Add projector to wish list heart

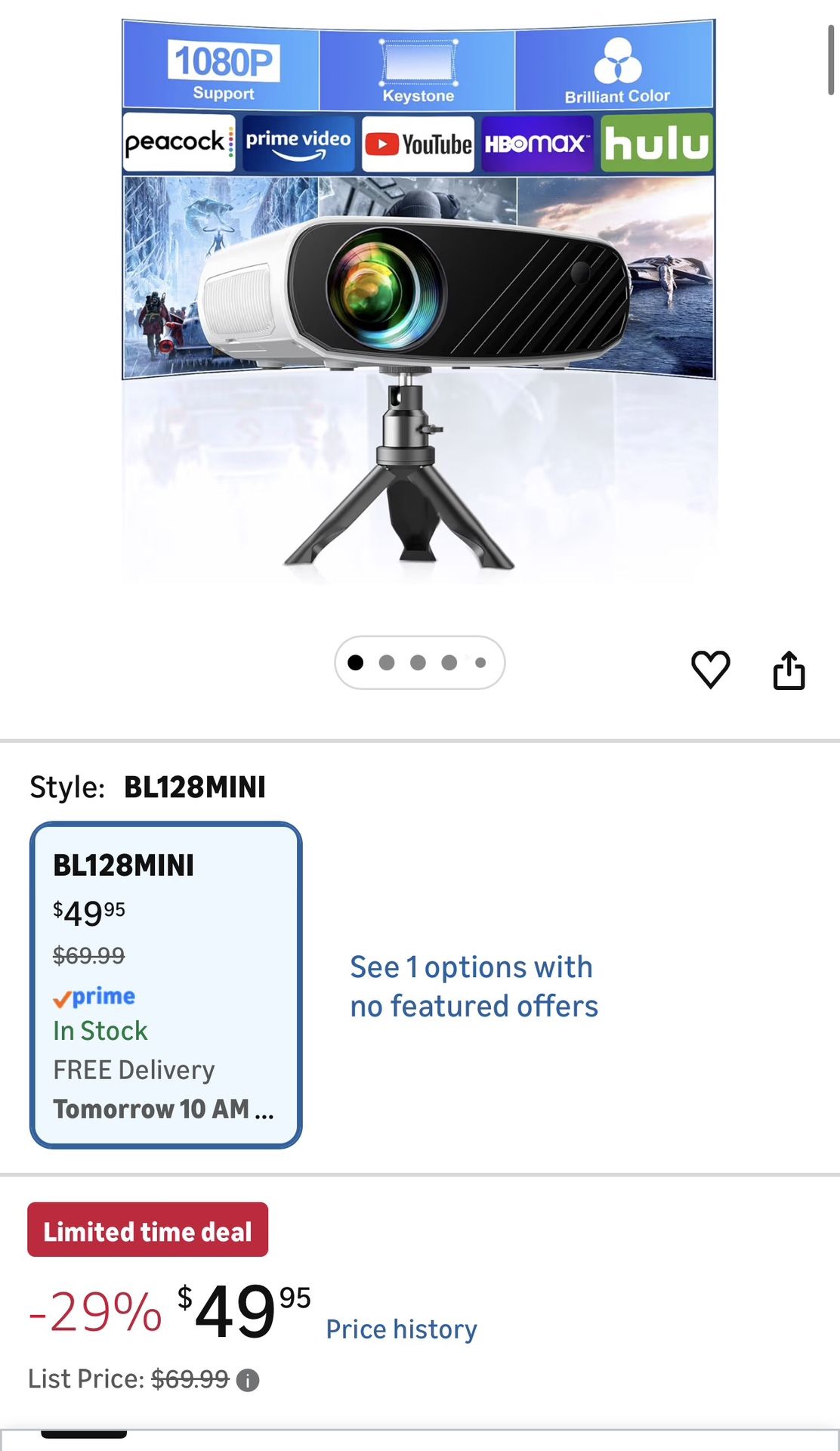click(710, 669)
